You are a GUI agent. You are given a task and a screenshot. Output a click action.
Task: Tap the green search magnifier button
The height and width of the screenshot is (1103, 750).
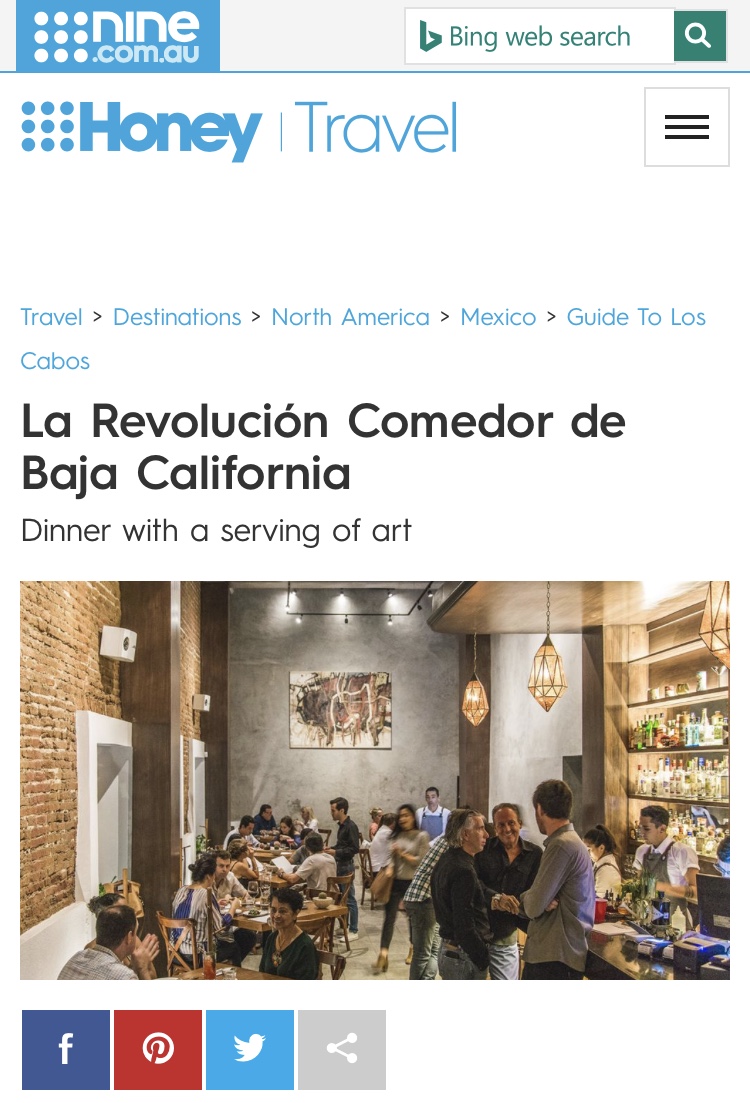700,37
